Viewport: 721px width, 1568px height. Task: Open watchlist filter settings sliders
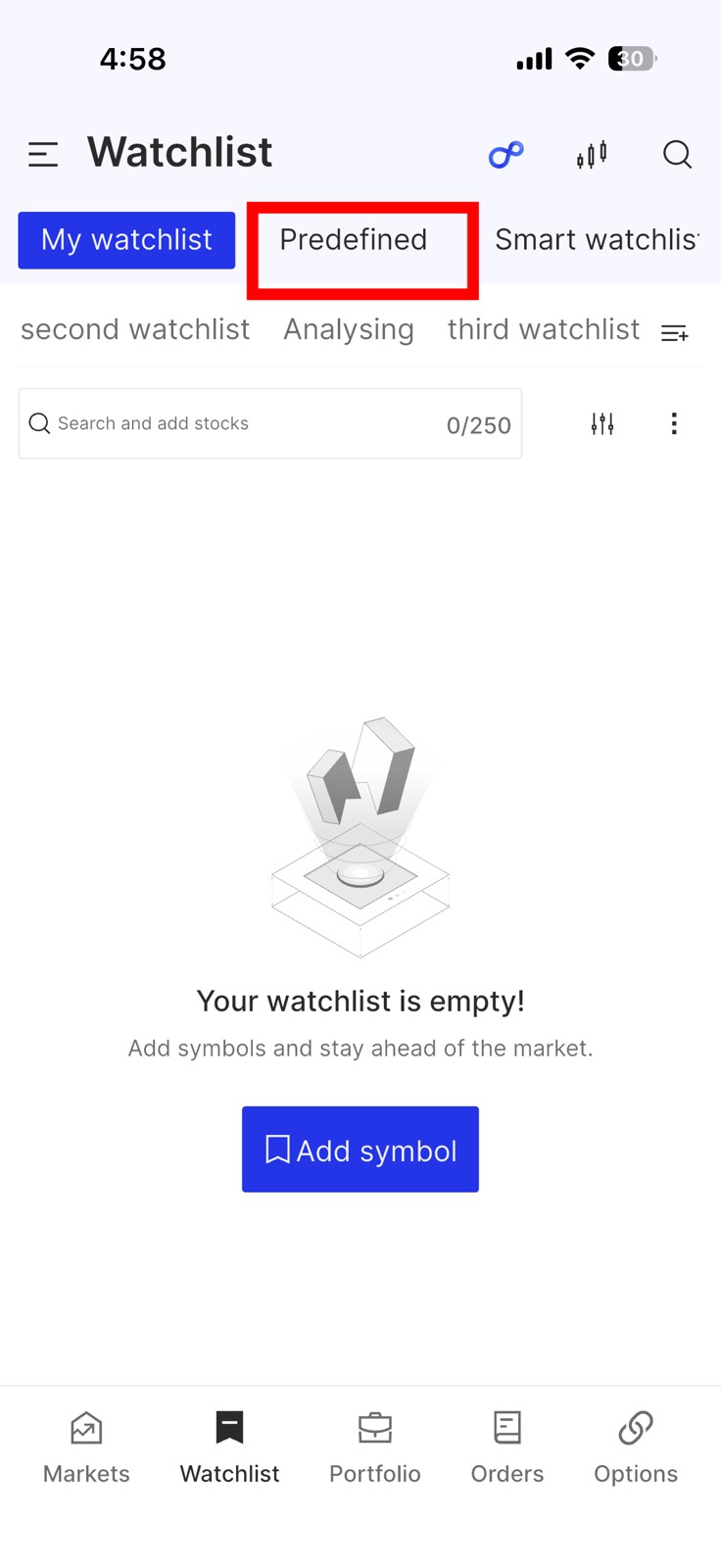(x=602, y=423)
